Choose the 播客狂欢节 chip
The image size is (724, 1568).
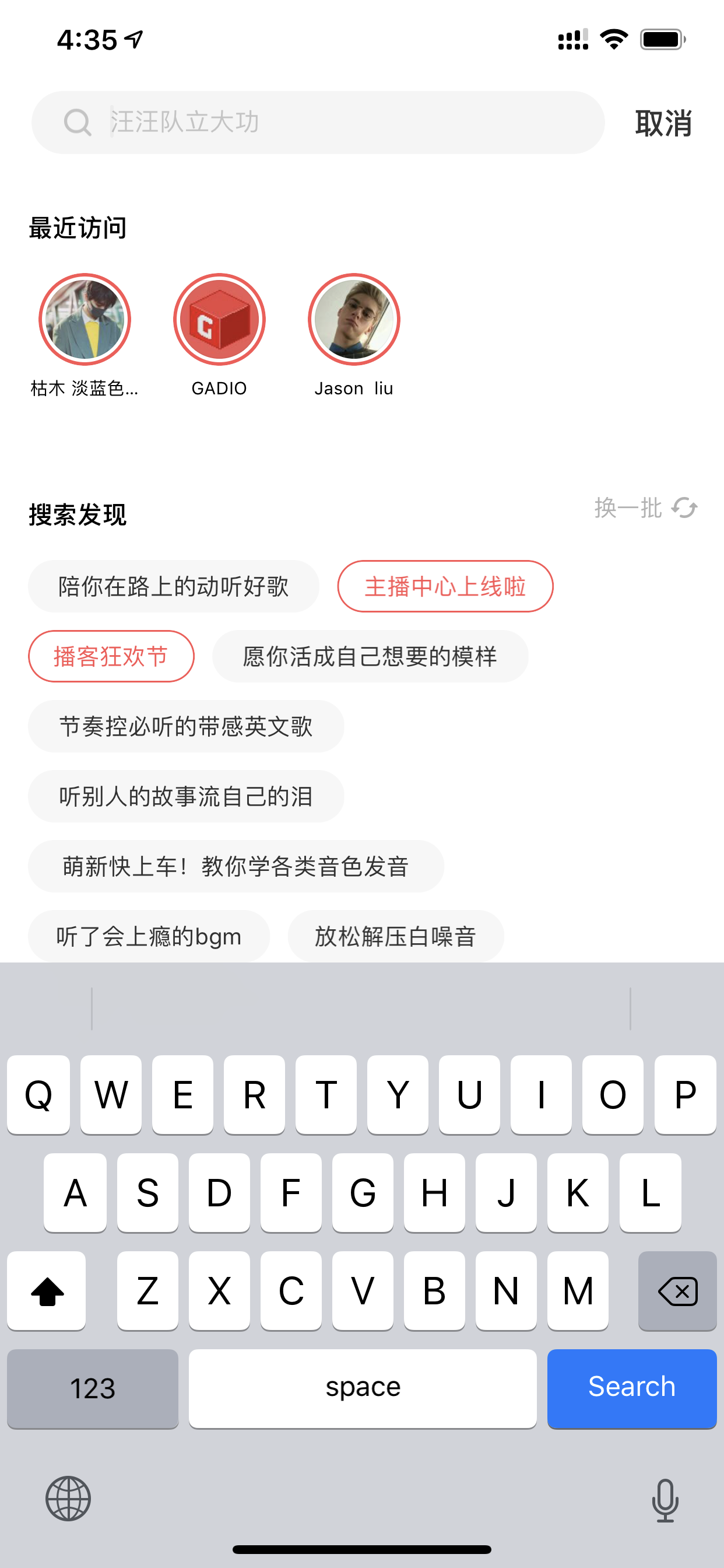[x=111, y=656]
